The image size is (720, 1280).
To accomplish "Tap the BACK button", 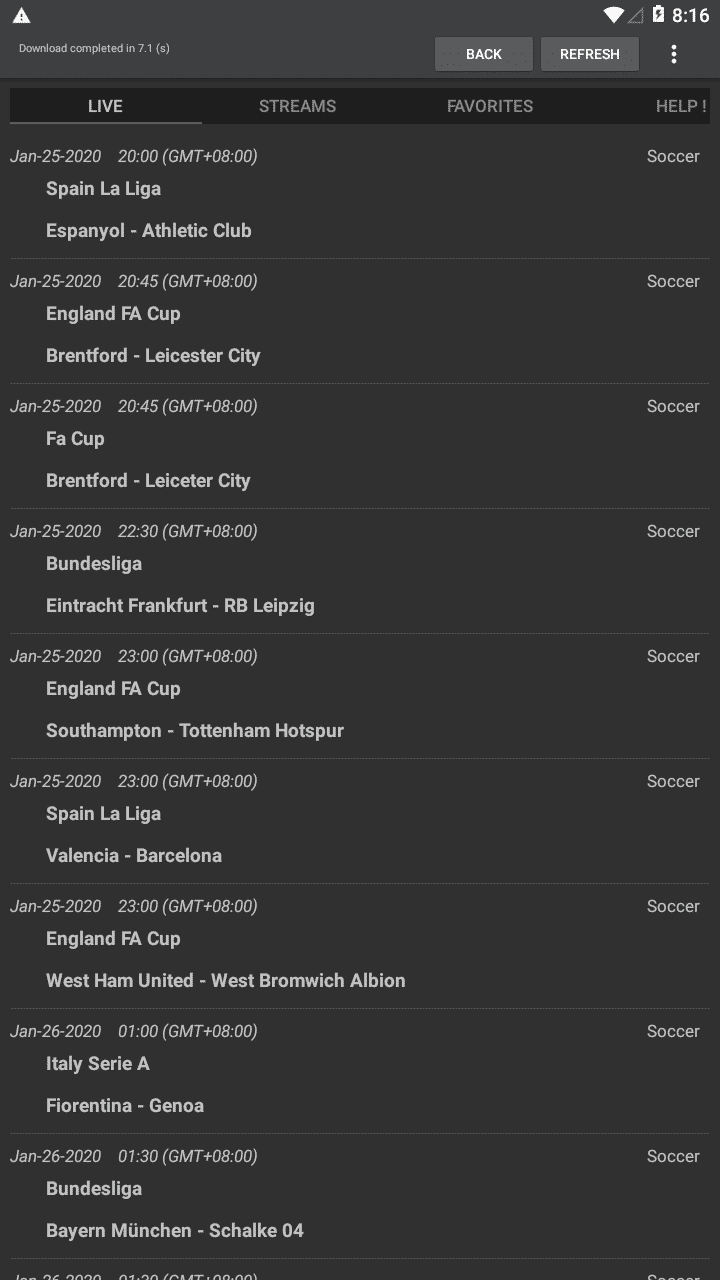I will (x=484, y=54).
